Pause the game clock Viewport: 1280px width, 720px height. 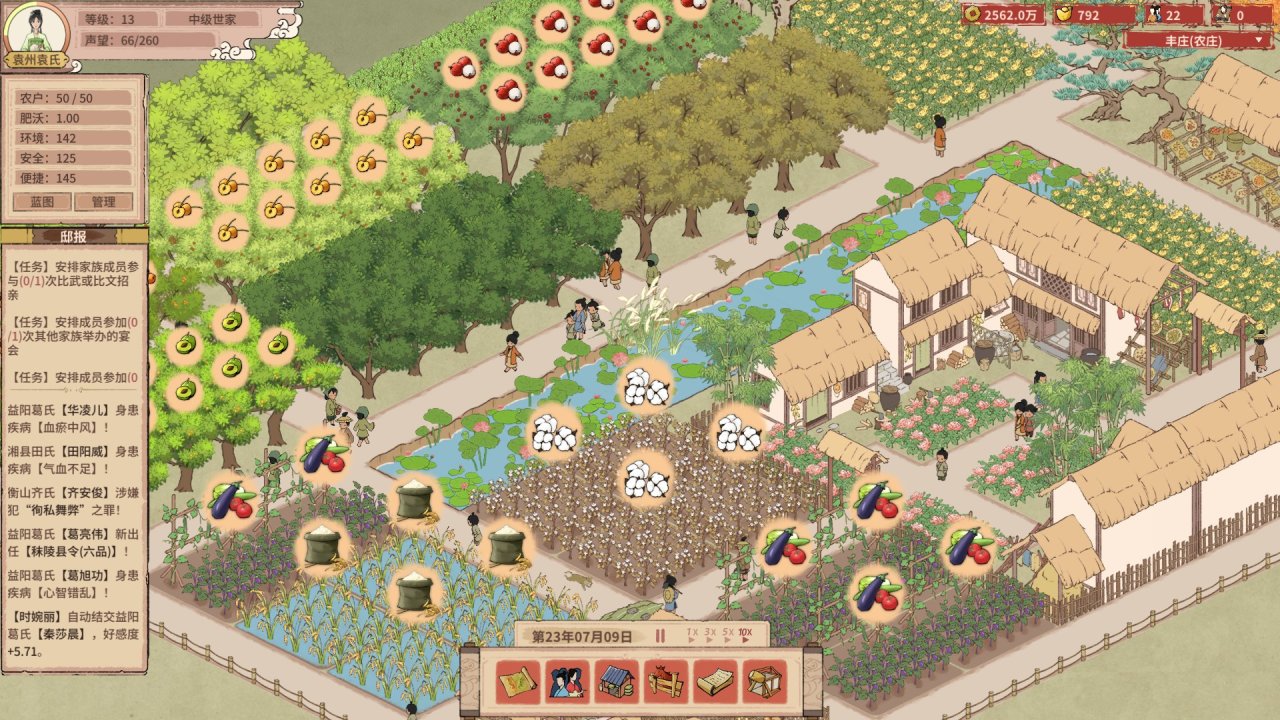(660, 636)
